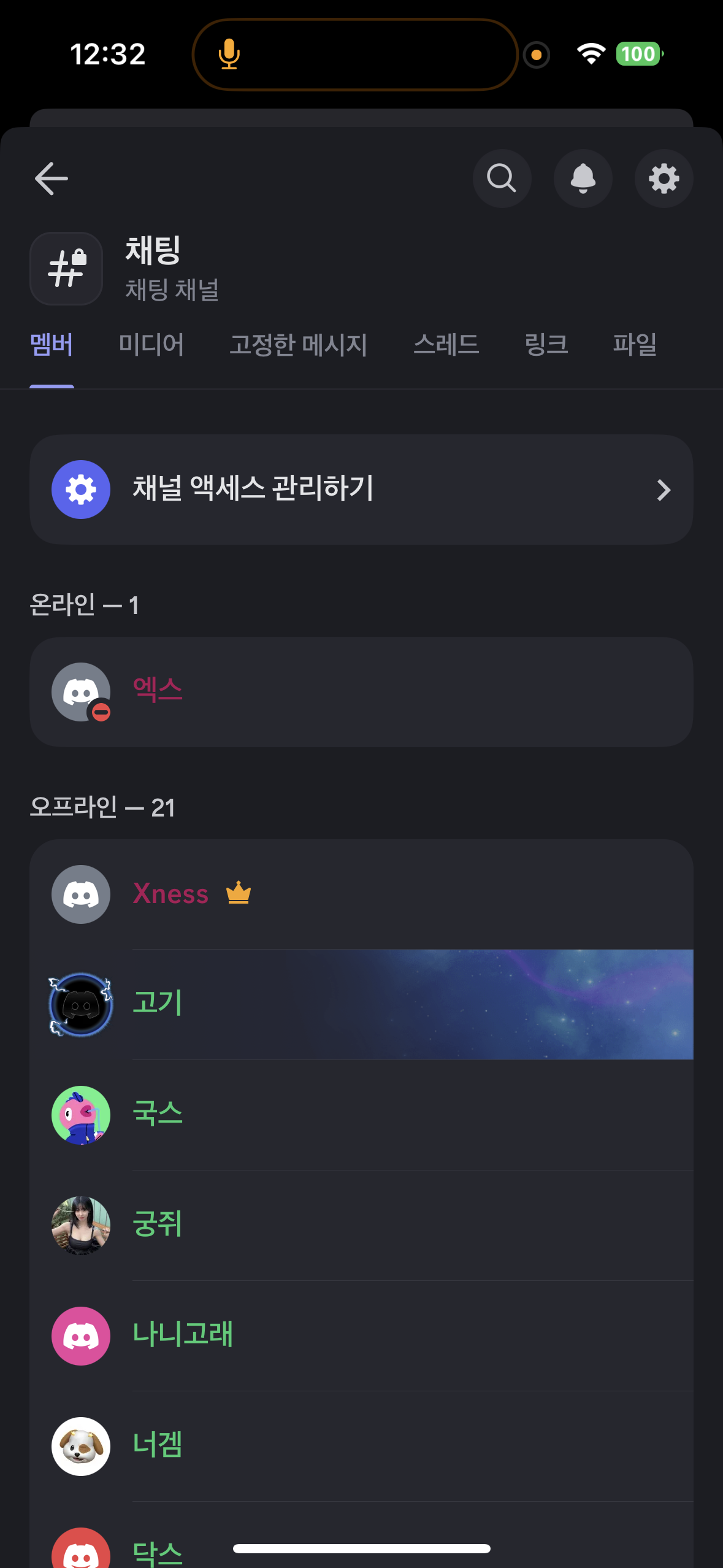Open member 너겜's profile

click(361, 1446)
